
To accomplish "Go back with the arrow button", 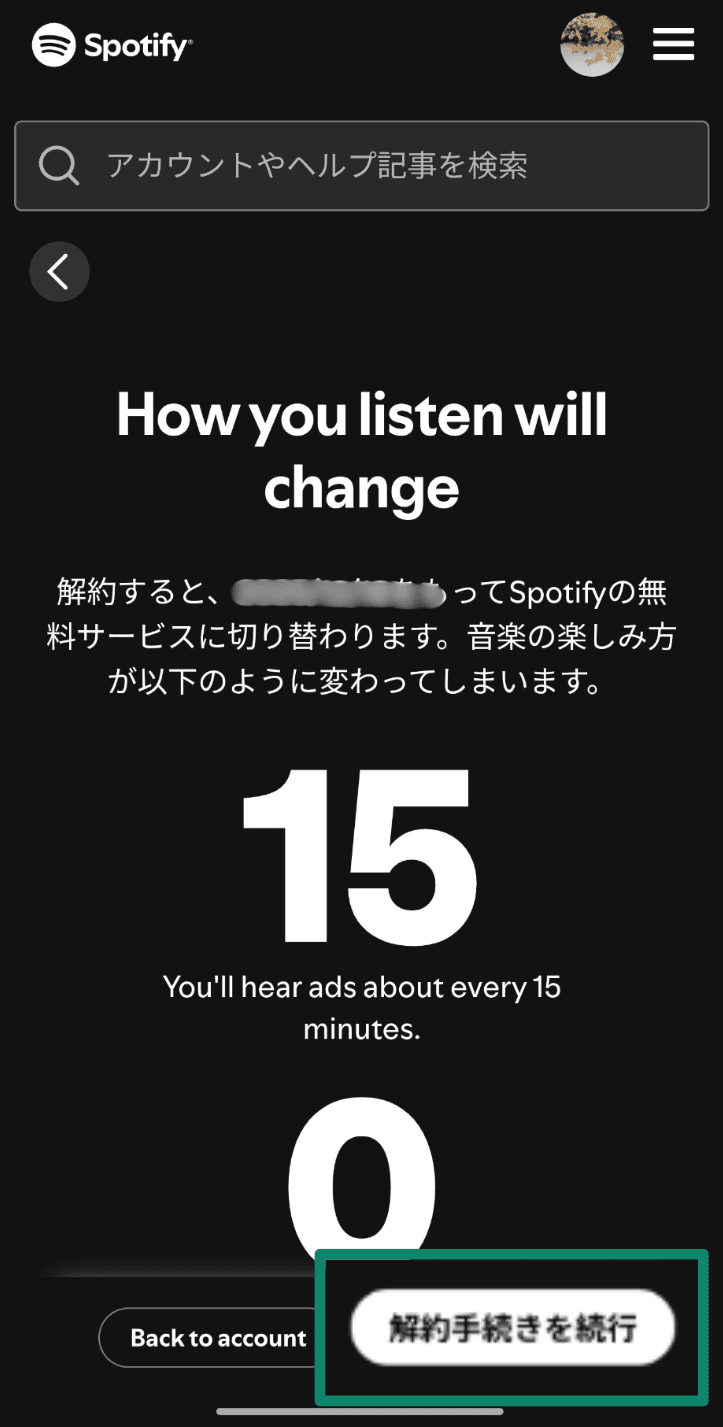I will pyautogui.click(x=59, y=271).
